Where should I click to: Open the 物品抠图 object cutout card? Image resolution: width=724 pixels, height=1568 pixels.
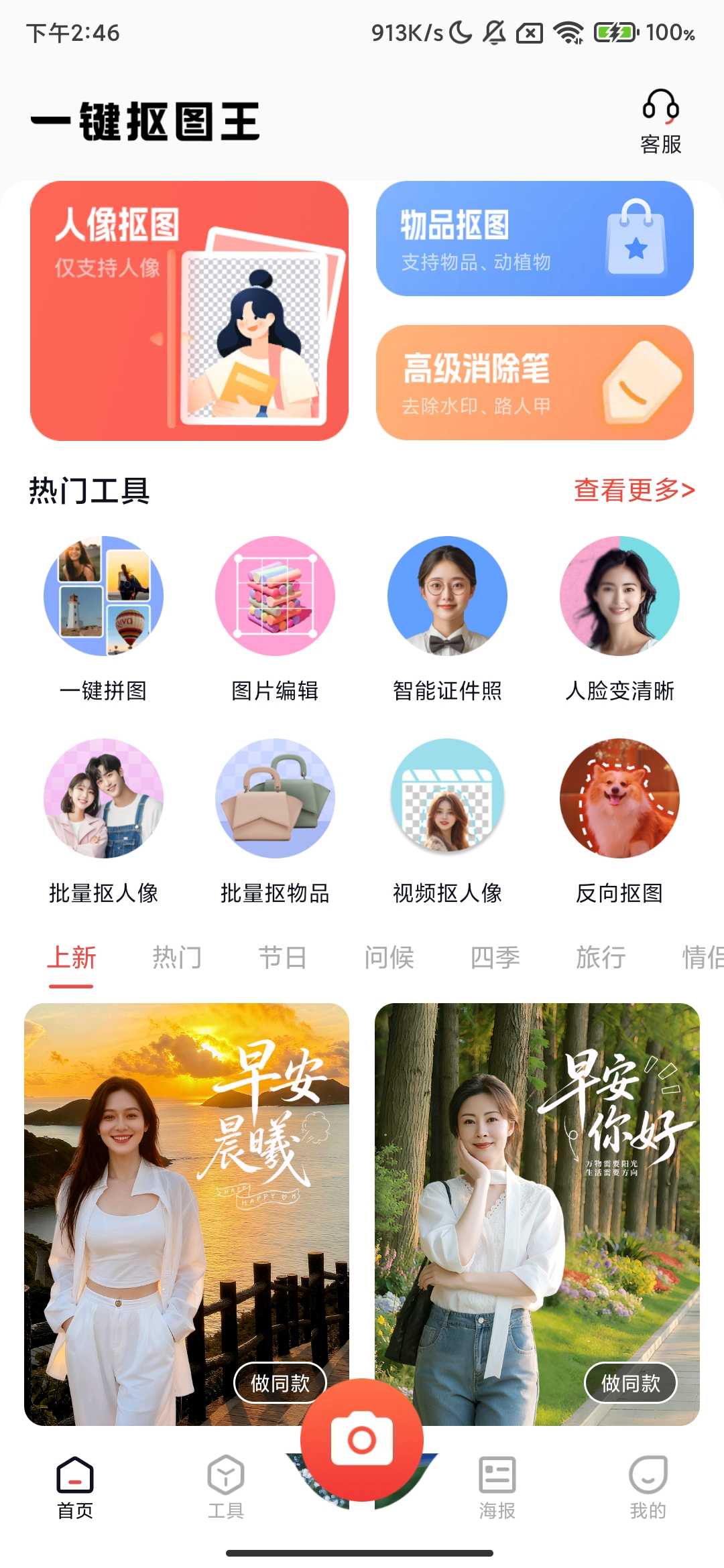(x=534, y=239)
